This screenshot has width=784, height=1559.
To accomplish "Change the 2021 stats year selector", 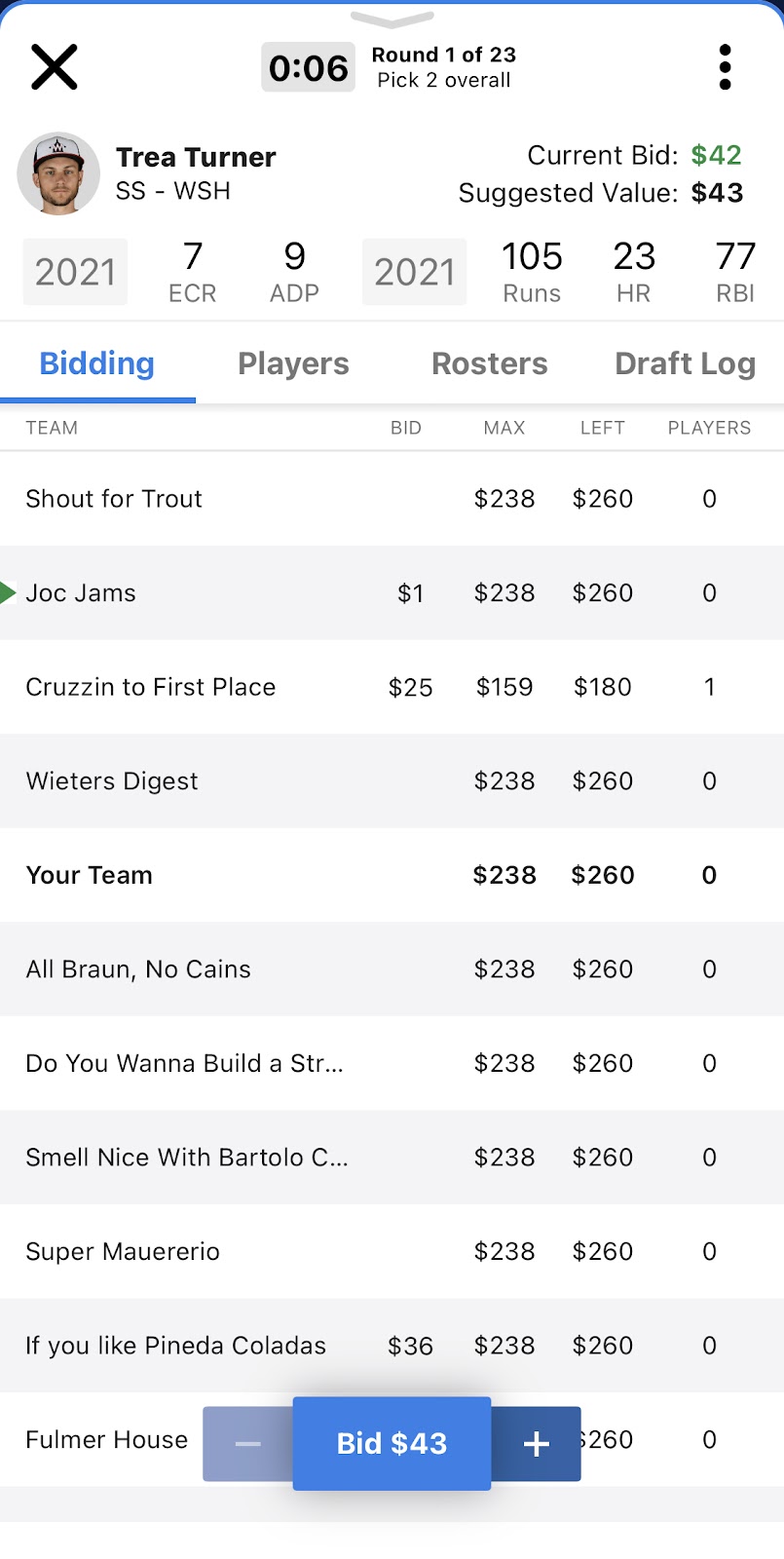I will coord(414,272).
